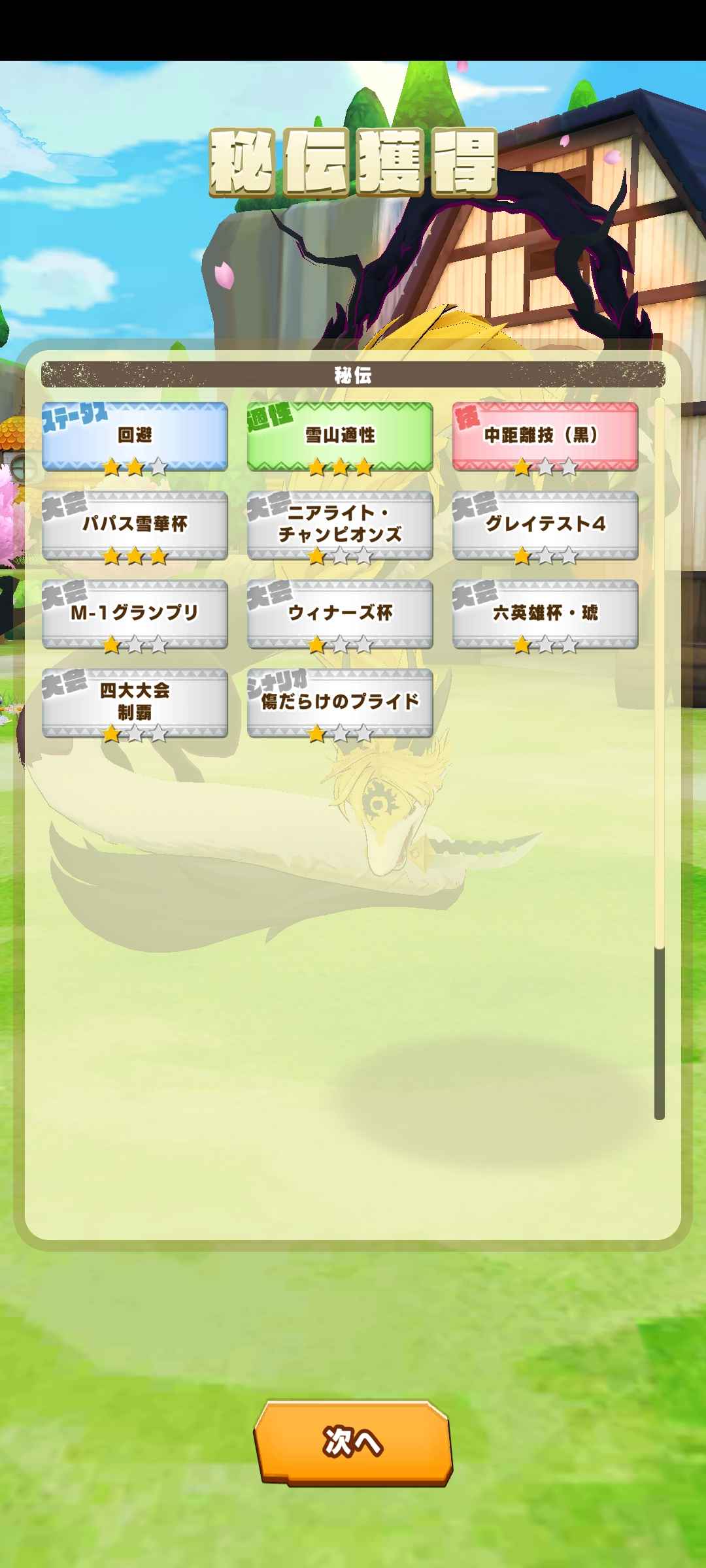The width and height of the screenshot is (706, 1568).
Task: Select the 回避 status secret card
Action: click(135, 436)
